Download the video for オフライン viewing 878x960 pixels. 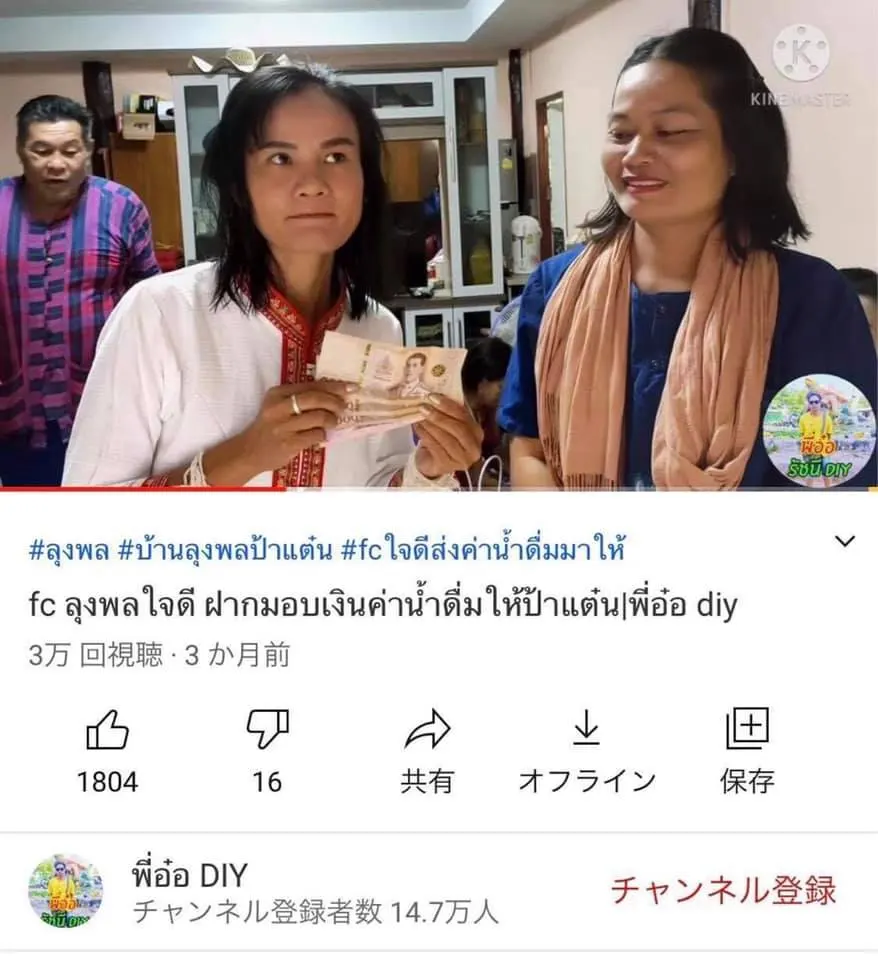coord(586,731)
